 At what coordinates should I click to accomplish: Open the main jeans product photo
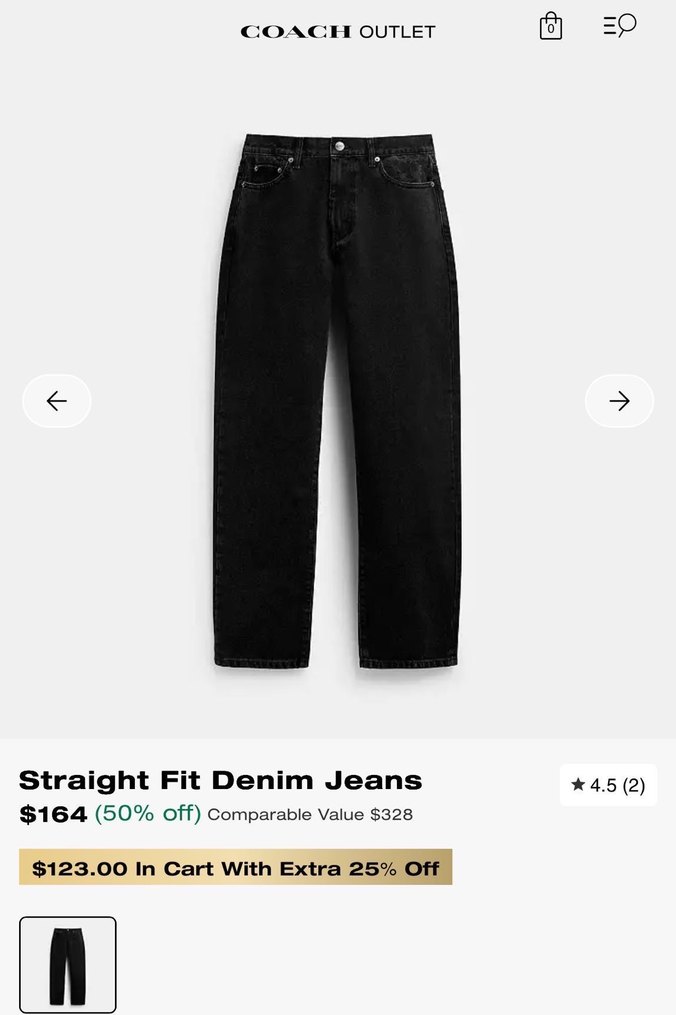click(x=337, y=400)
